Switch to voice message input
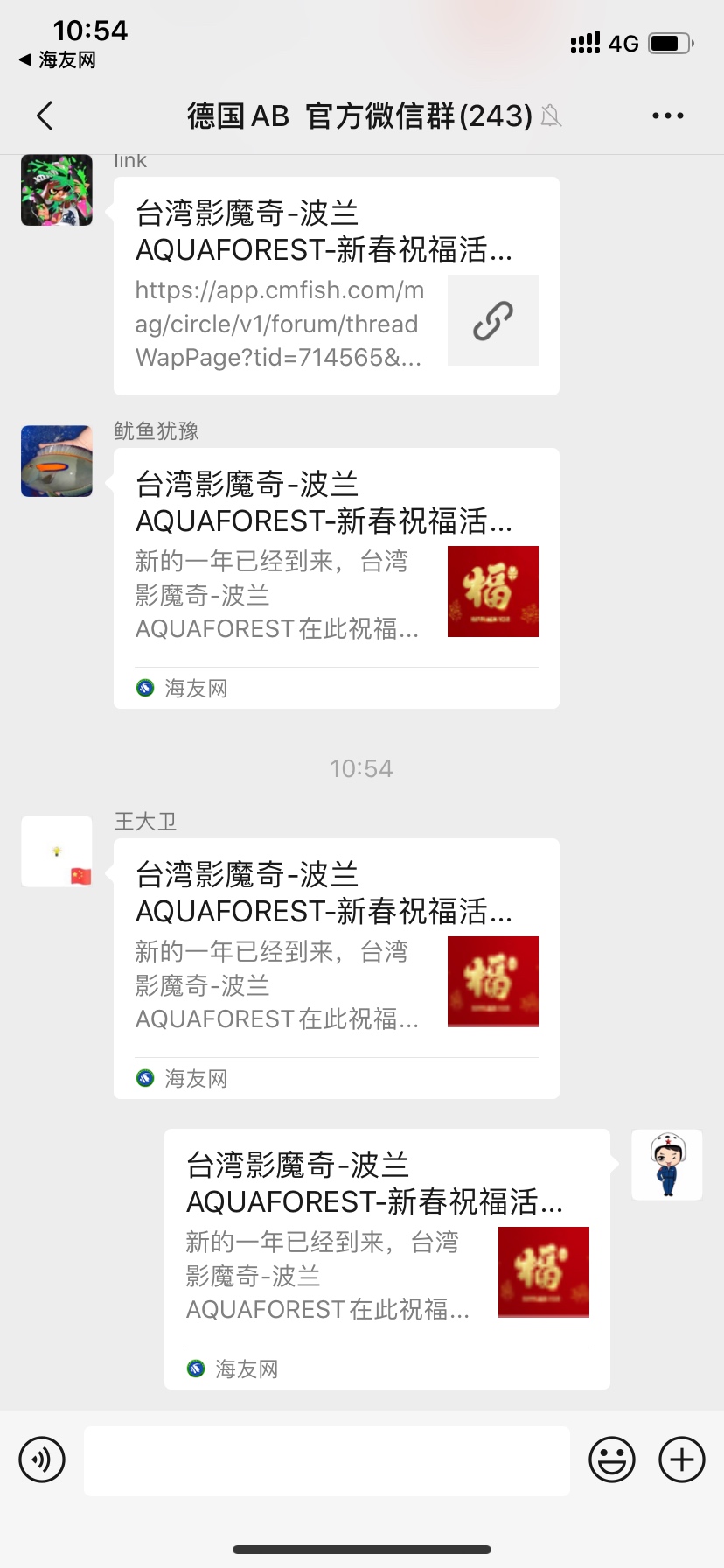 (42, 1459)
